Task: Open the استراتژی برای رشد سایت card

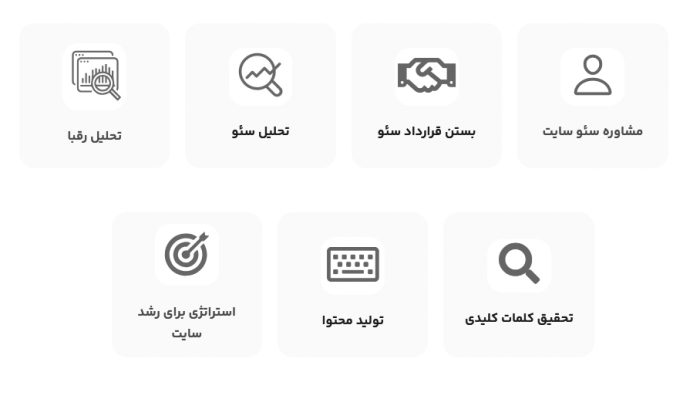Action: tap(187, 284)
